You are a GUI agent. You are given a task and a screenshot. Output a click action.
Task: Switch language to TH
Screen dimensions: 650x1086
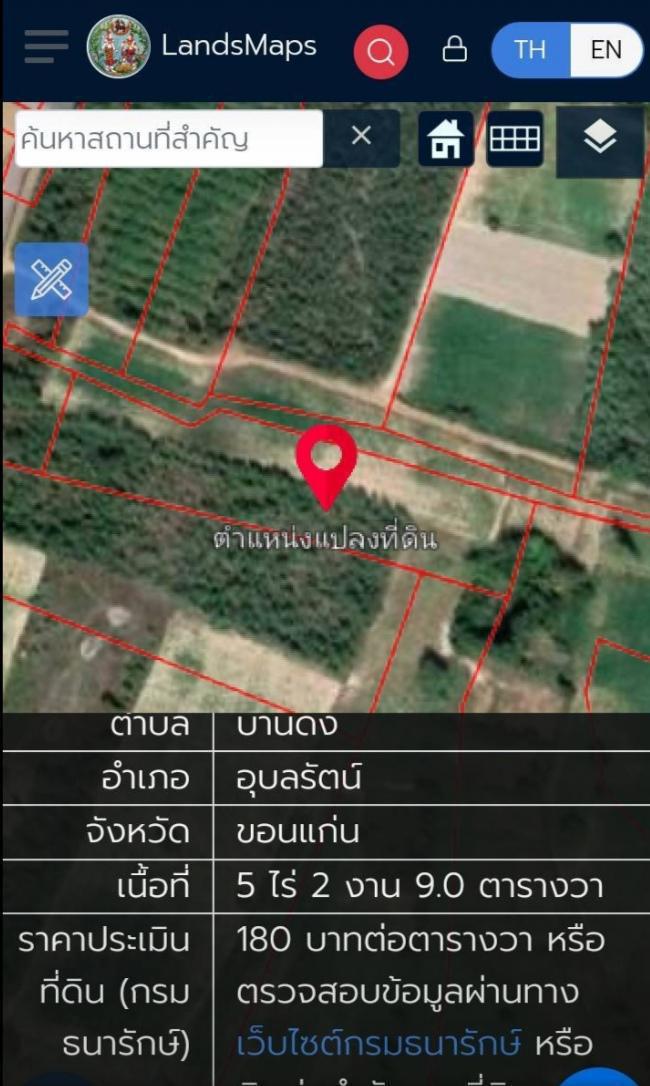pyautogui.click(x=531, y=50)
